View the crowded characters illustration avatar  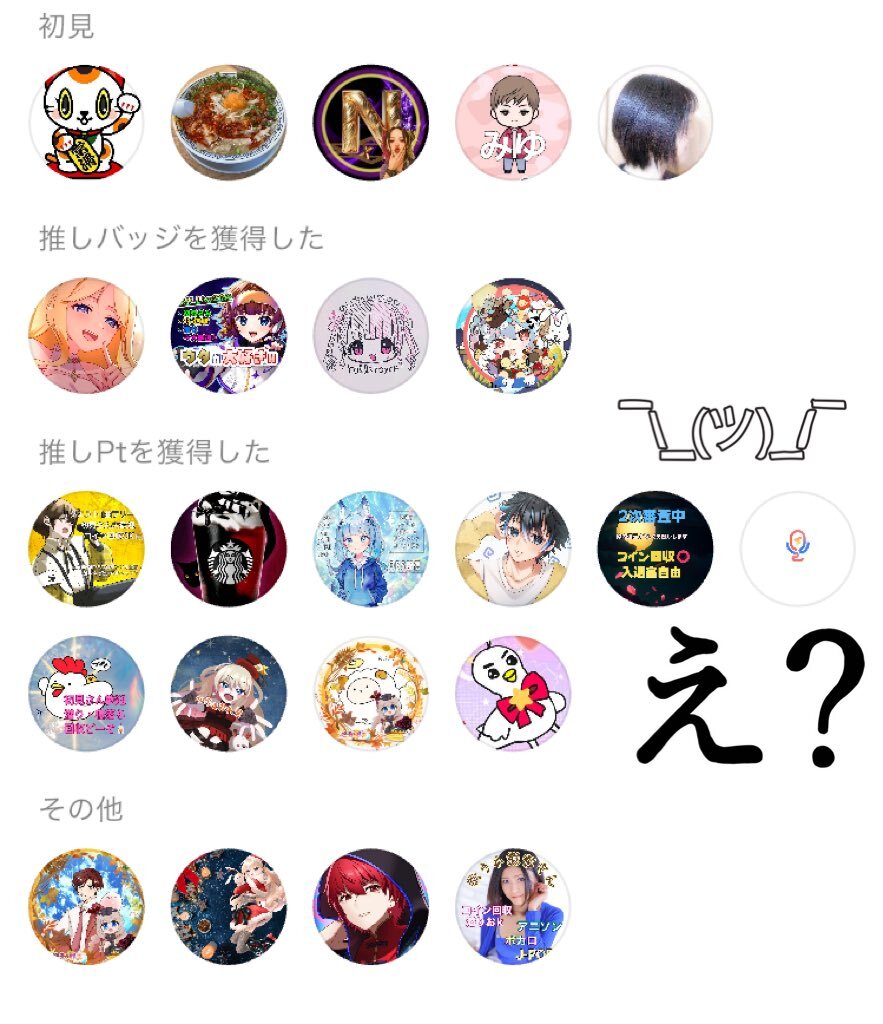coord(513,336)
